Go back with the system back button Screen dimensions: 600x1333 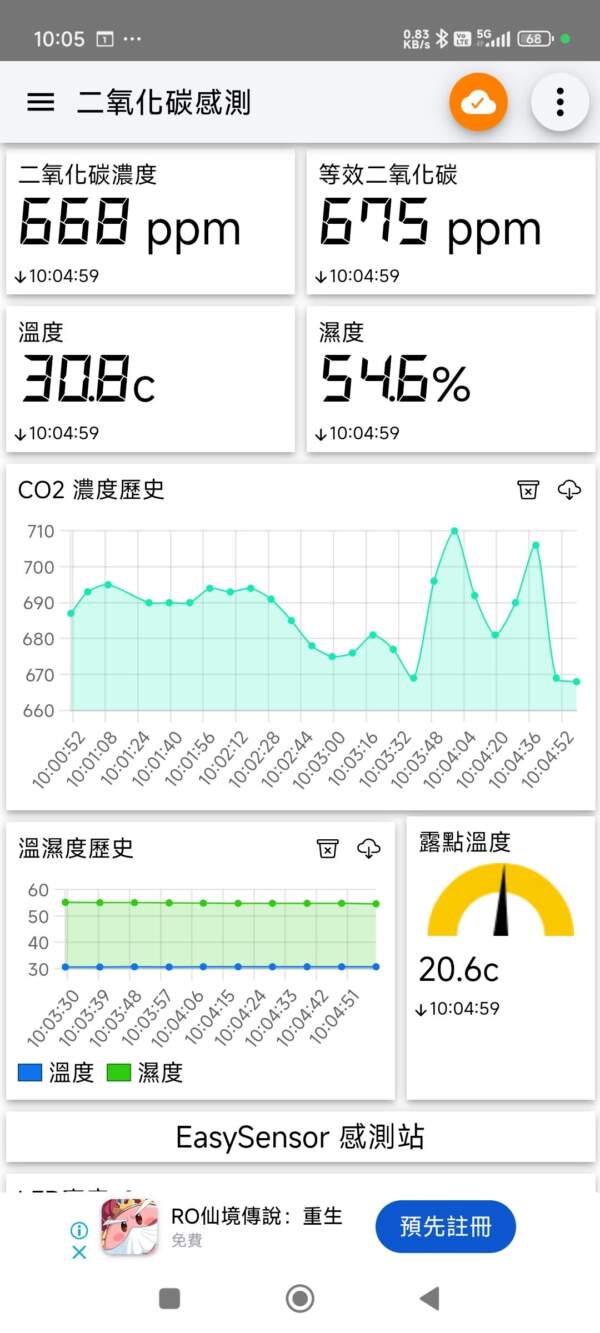[430, 1298]
